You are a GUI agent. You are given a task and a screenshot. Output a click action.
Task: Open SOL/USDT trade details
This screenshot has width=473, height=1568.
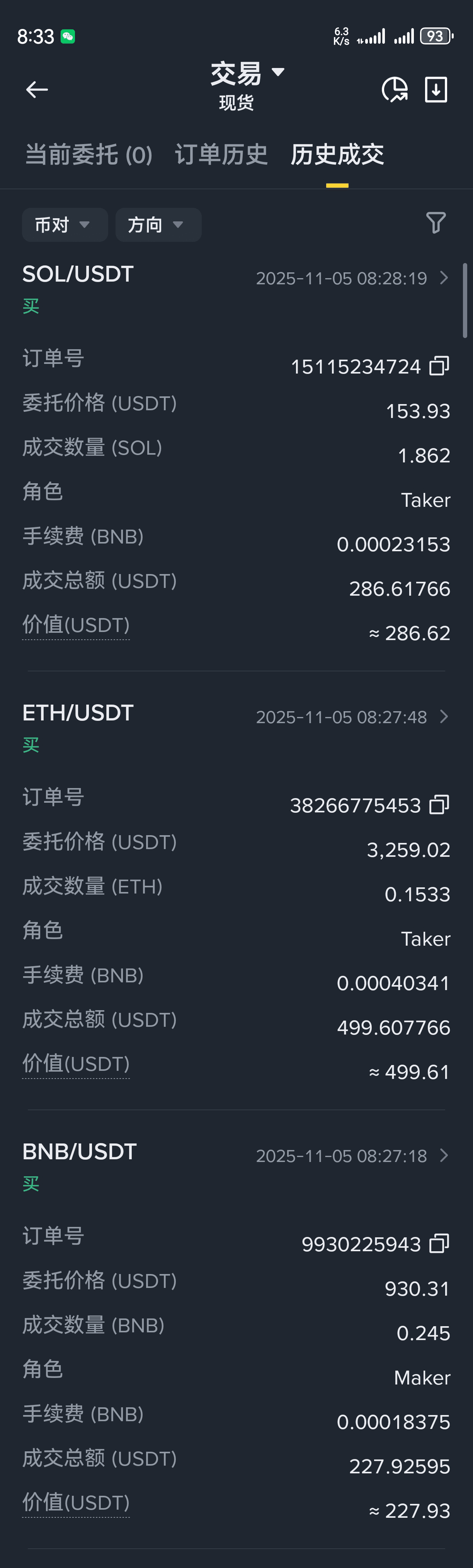444,278
